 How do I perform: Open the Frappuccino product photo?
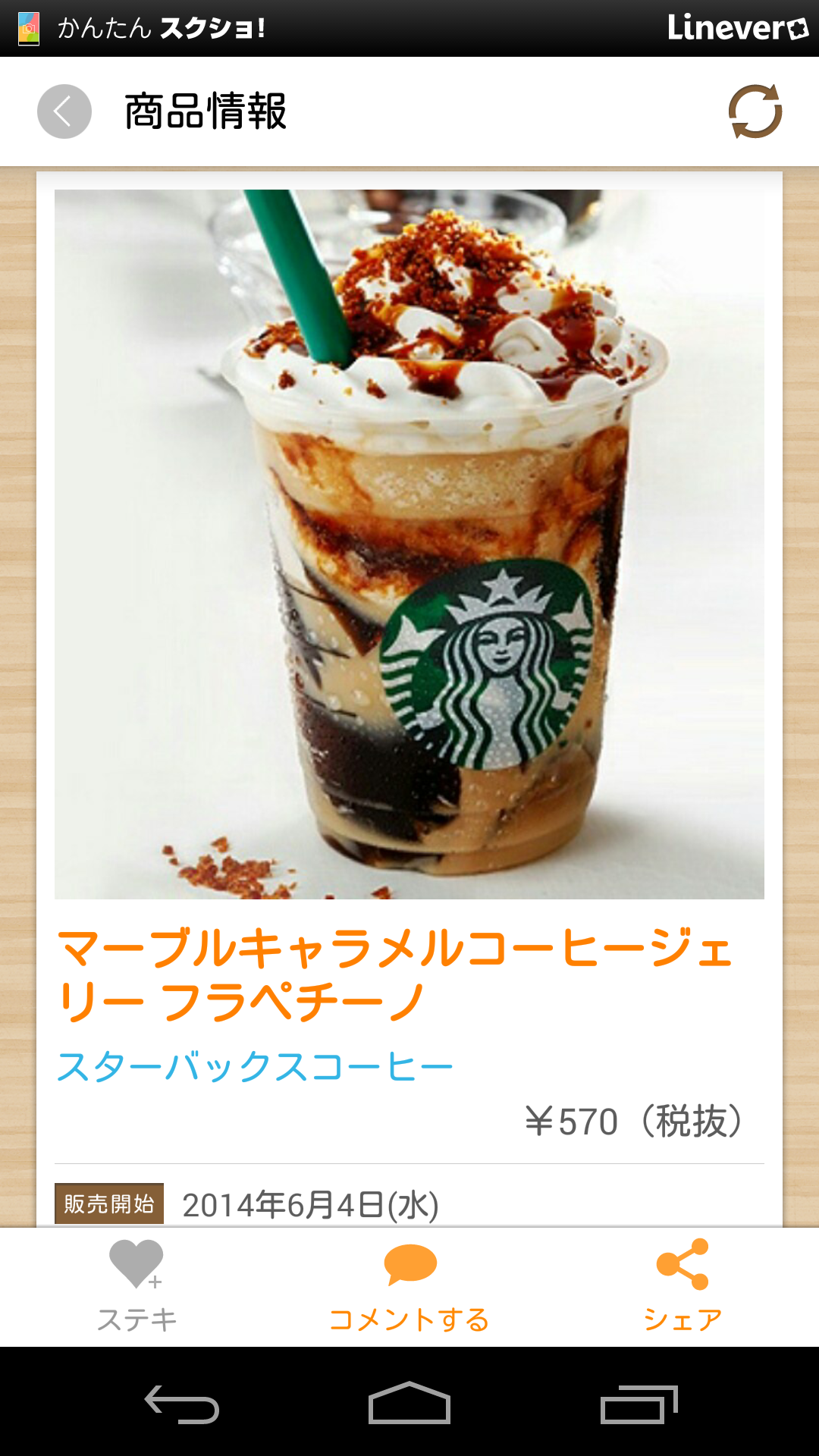[x=409, y=544]
